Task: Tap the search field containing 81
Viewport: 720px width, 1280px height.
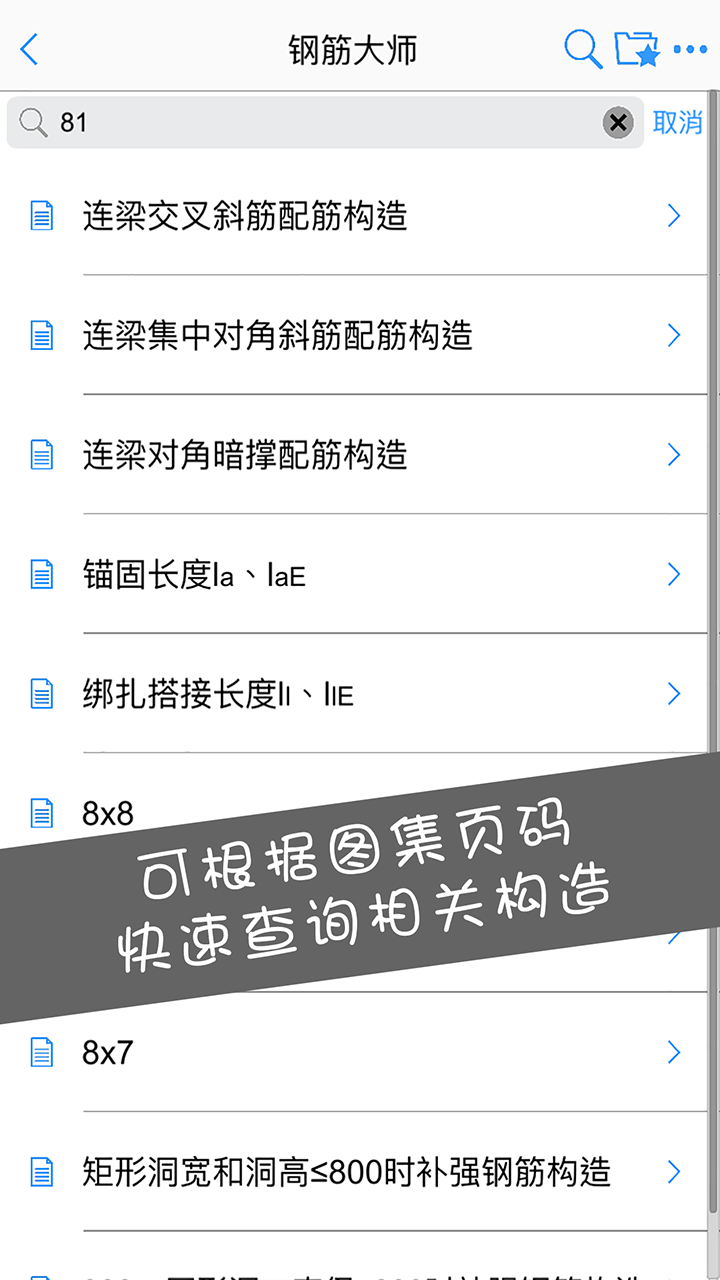Action: 325,122
